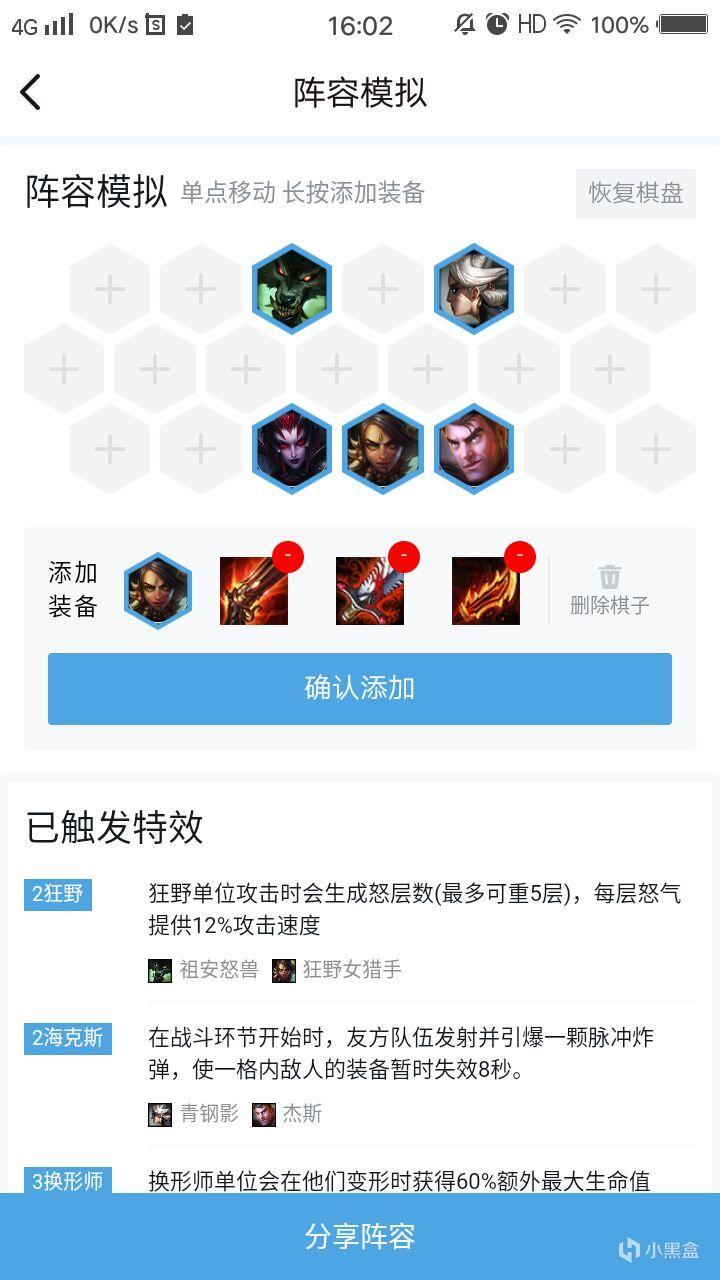The image size is (720, 1280).
Task: Confirm with 确认添加 button
Action: tap(360, 688)
